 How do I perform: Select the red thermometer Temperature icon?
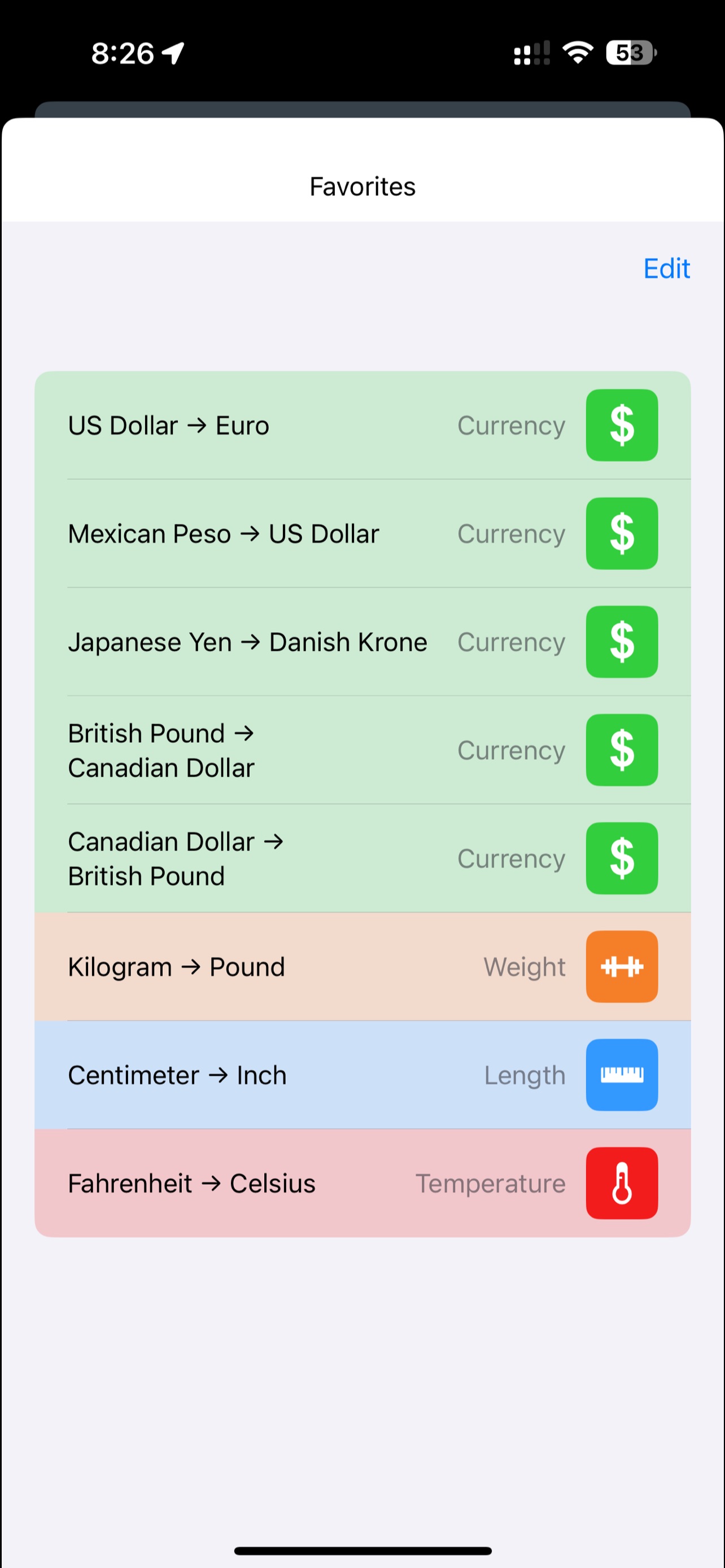point(622,1182)
